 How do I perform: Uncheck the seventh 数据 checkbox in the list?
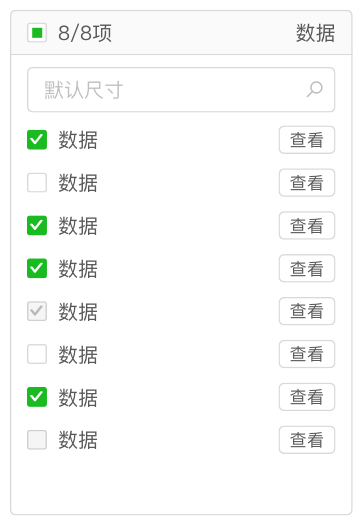point(37,397)
